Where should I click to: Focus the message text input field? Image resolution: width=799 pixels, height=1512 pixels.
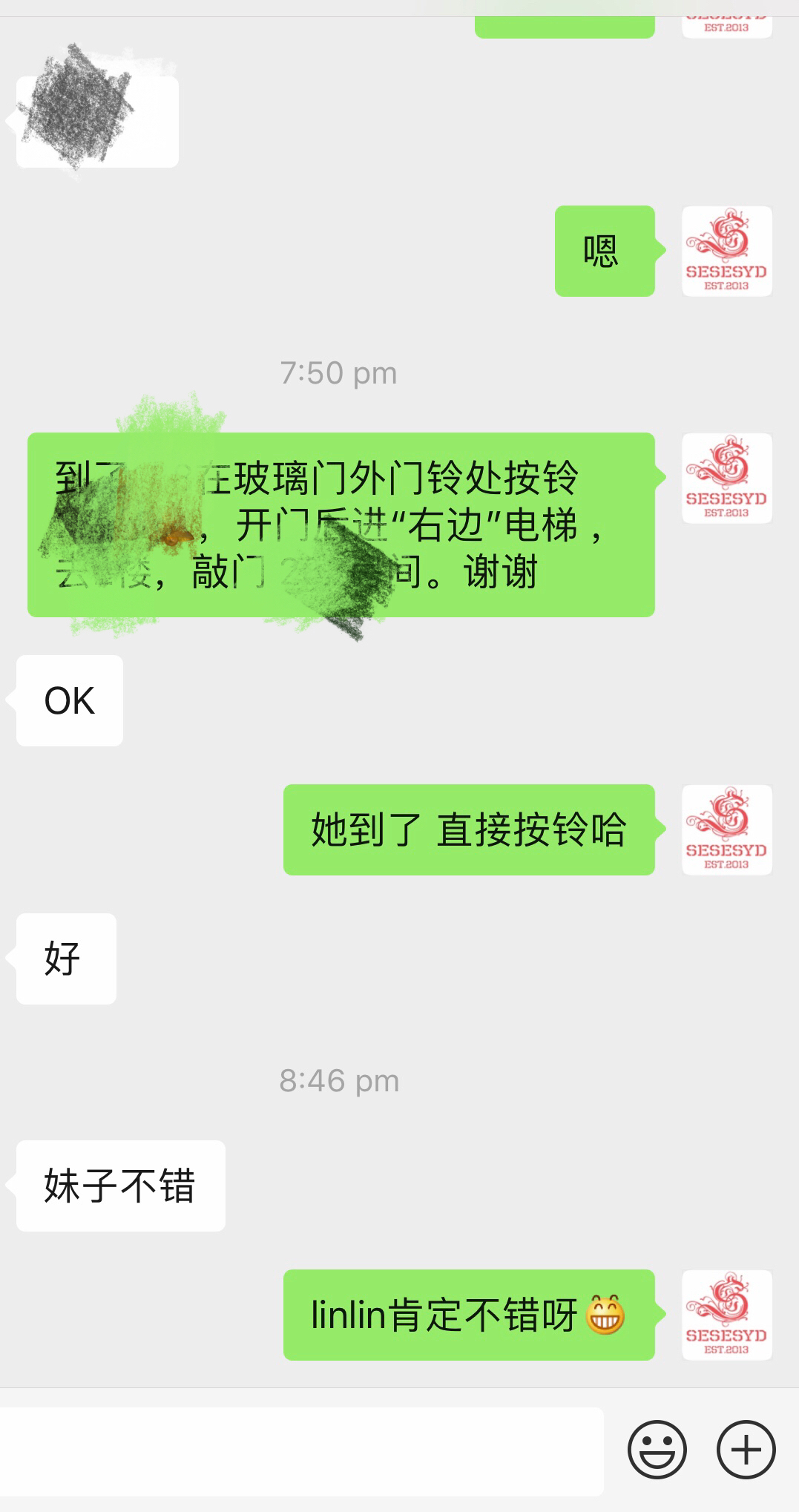[300, 1451]
